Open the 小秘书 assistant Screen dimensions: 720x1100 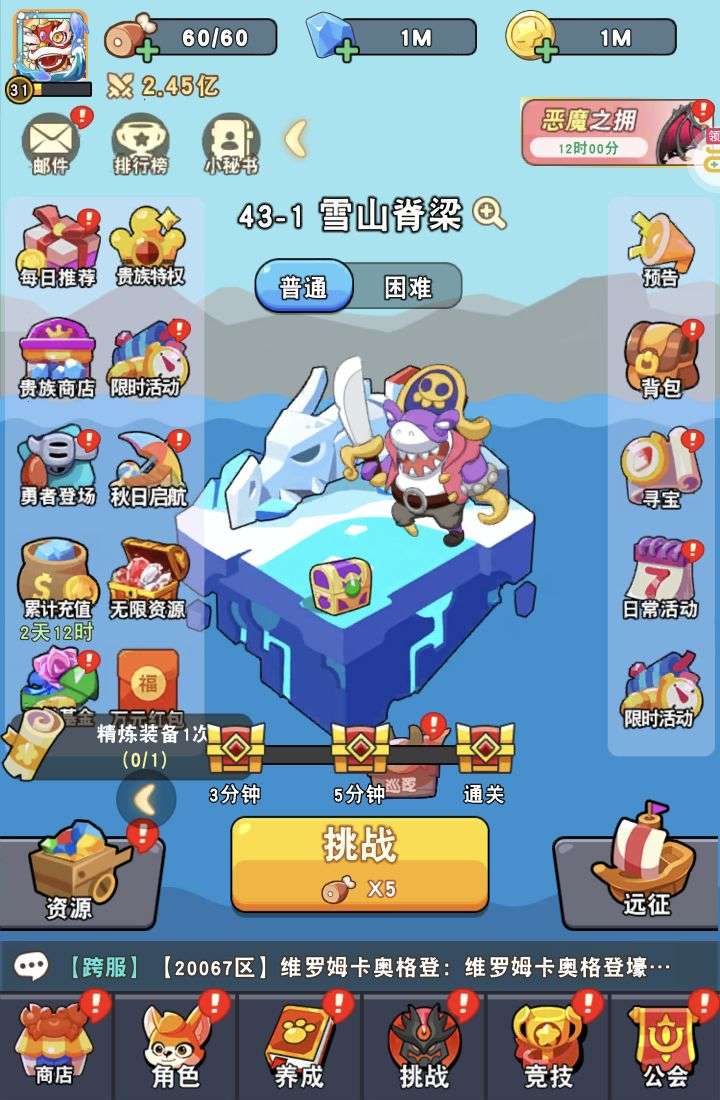230,143
